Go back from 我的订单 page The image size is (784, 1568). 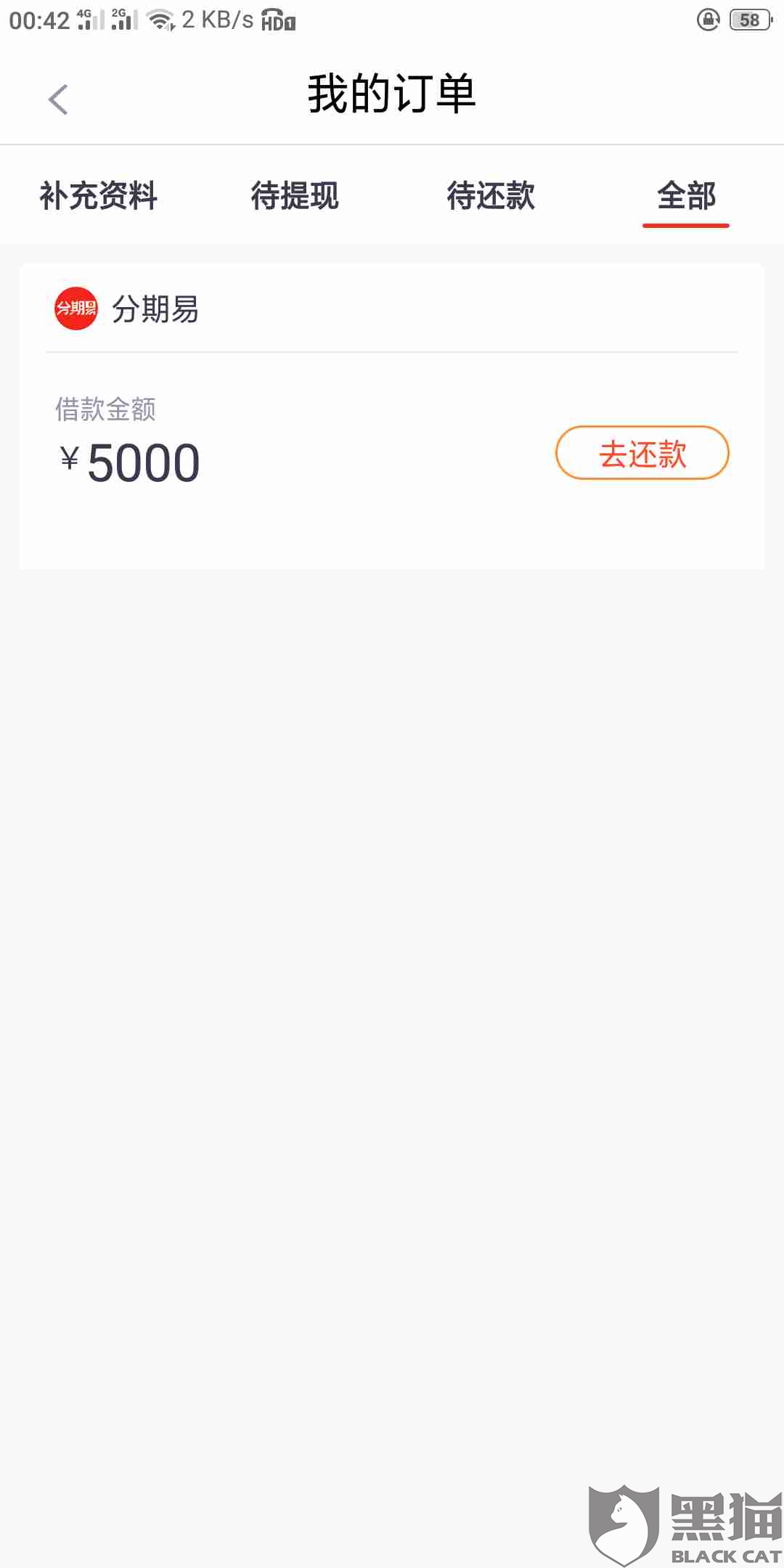58,99
